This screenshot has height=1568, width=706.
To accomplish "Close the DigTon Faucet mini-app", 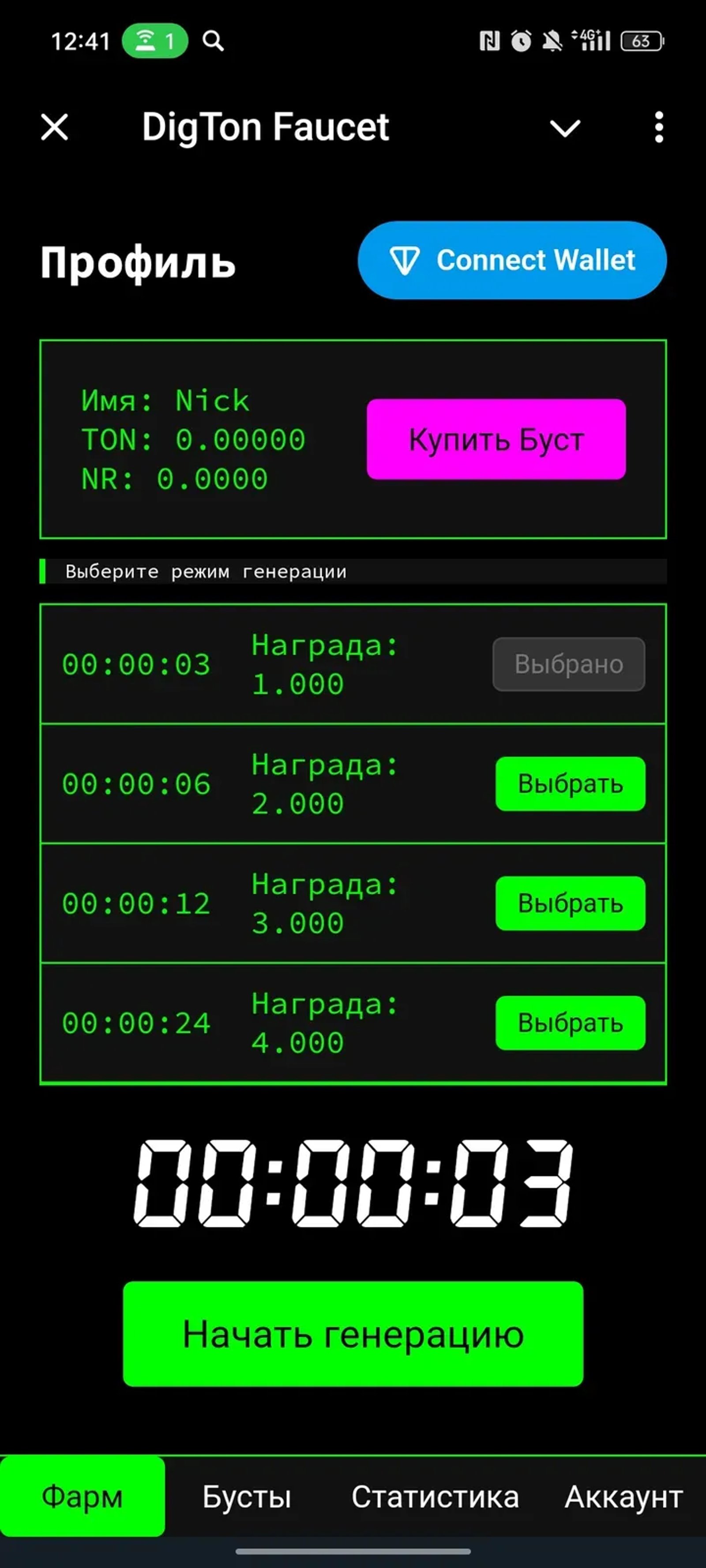I will 53,127.
